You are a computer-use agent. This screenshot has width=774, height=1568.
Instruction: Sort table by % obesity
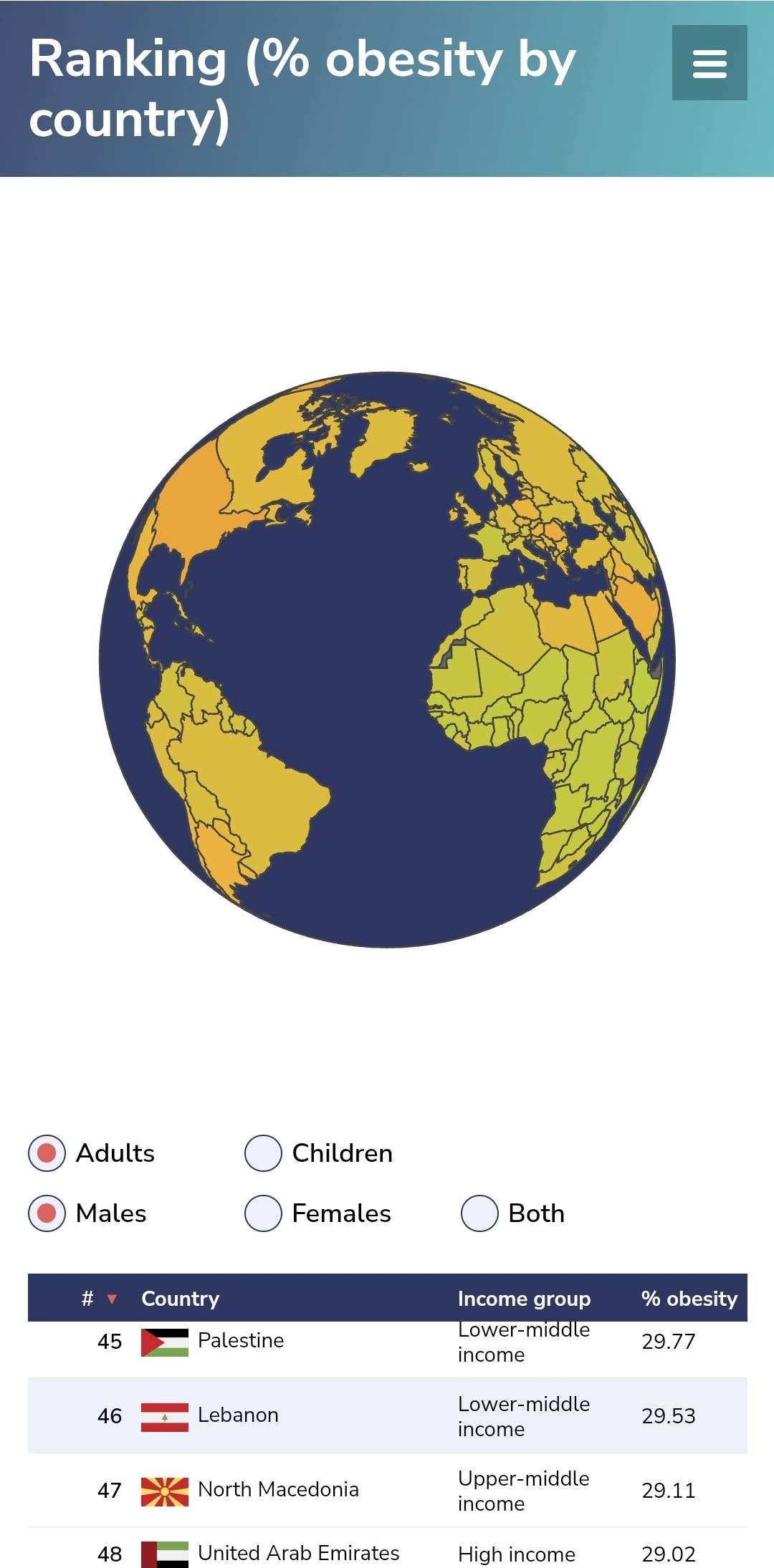point(689,1299)
